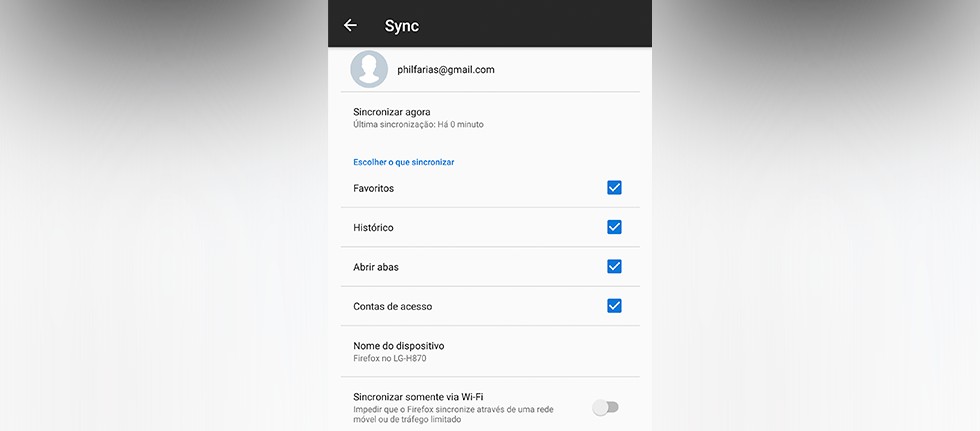Uncheck the Histórico checkbox
This screenshot has width=980, height=431.
click(x=614, y=227)
